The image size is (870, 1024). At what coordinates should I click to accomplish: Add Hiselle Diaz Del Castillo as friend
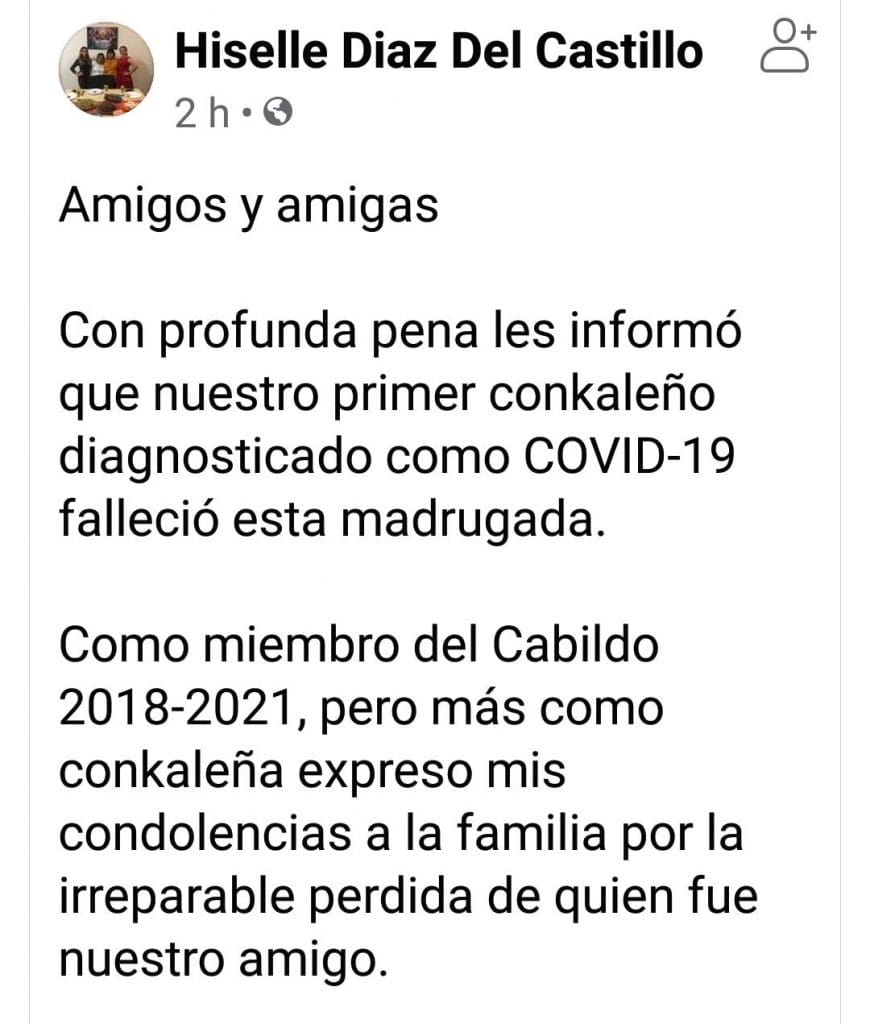(x=788, y=46)
